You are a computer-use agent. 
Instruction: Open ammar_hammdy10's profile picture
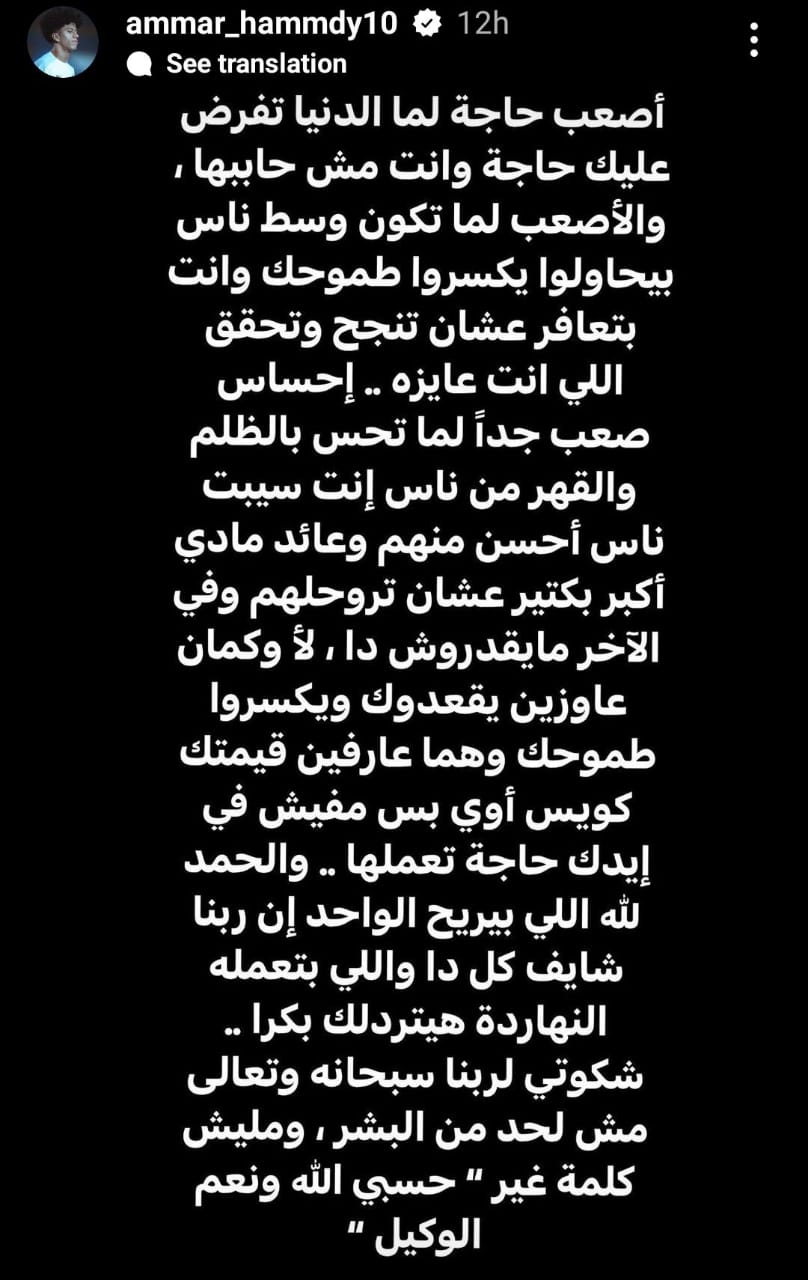click(64, 42)
